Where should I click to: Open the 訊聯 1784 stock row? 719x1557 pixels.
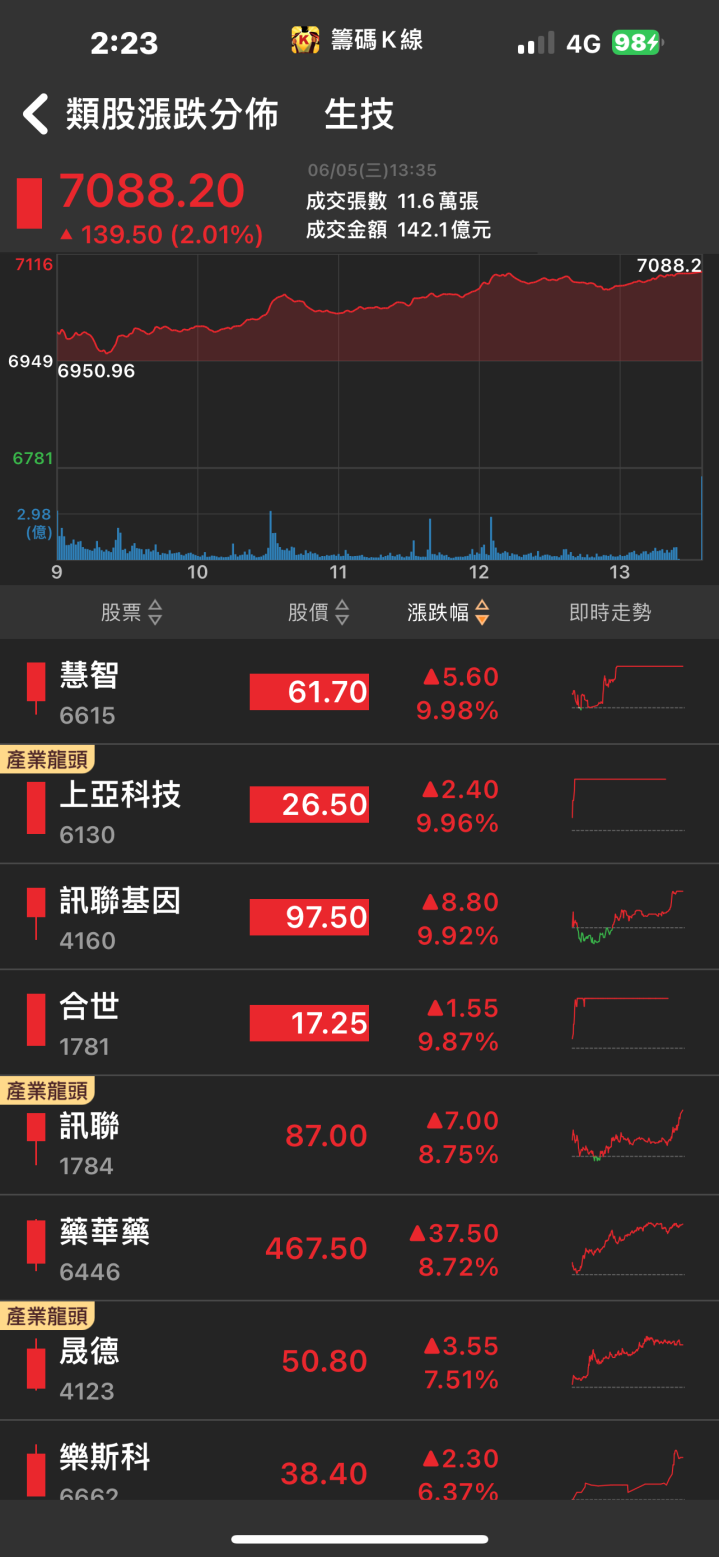click(x=359, y=1137)
